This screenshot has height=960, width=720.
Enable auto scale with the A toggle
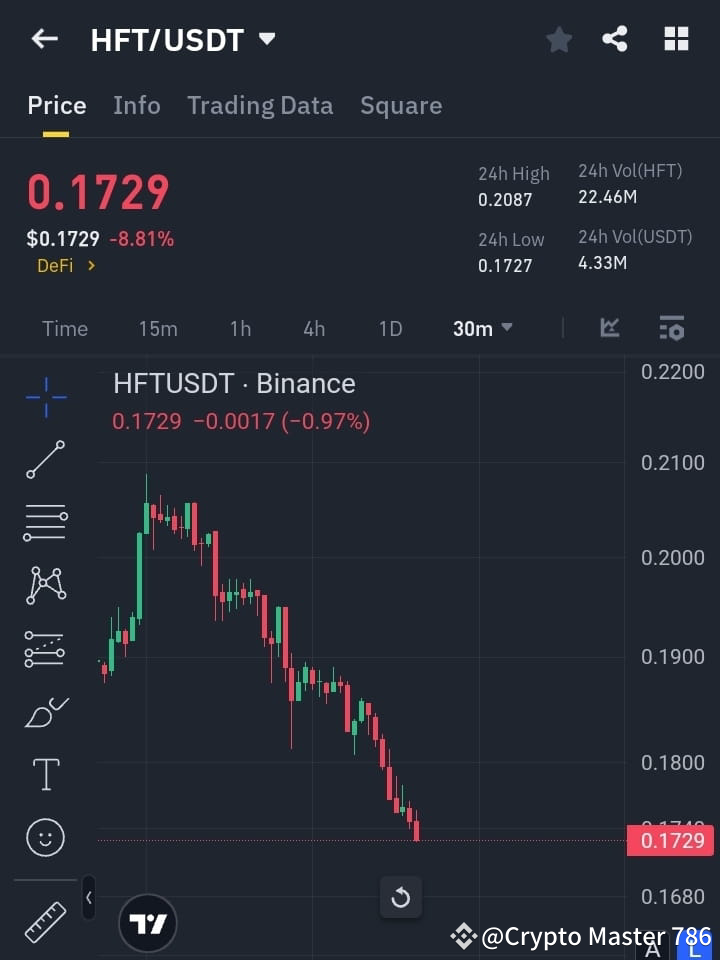tap(655, 947)
